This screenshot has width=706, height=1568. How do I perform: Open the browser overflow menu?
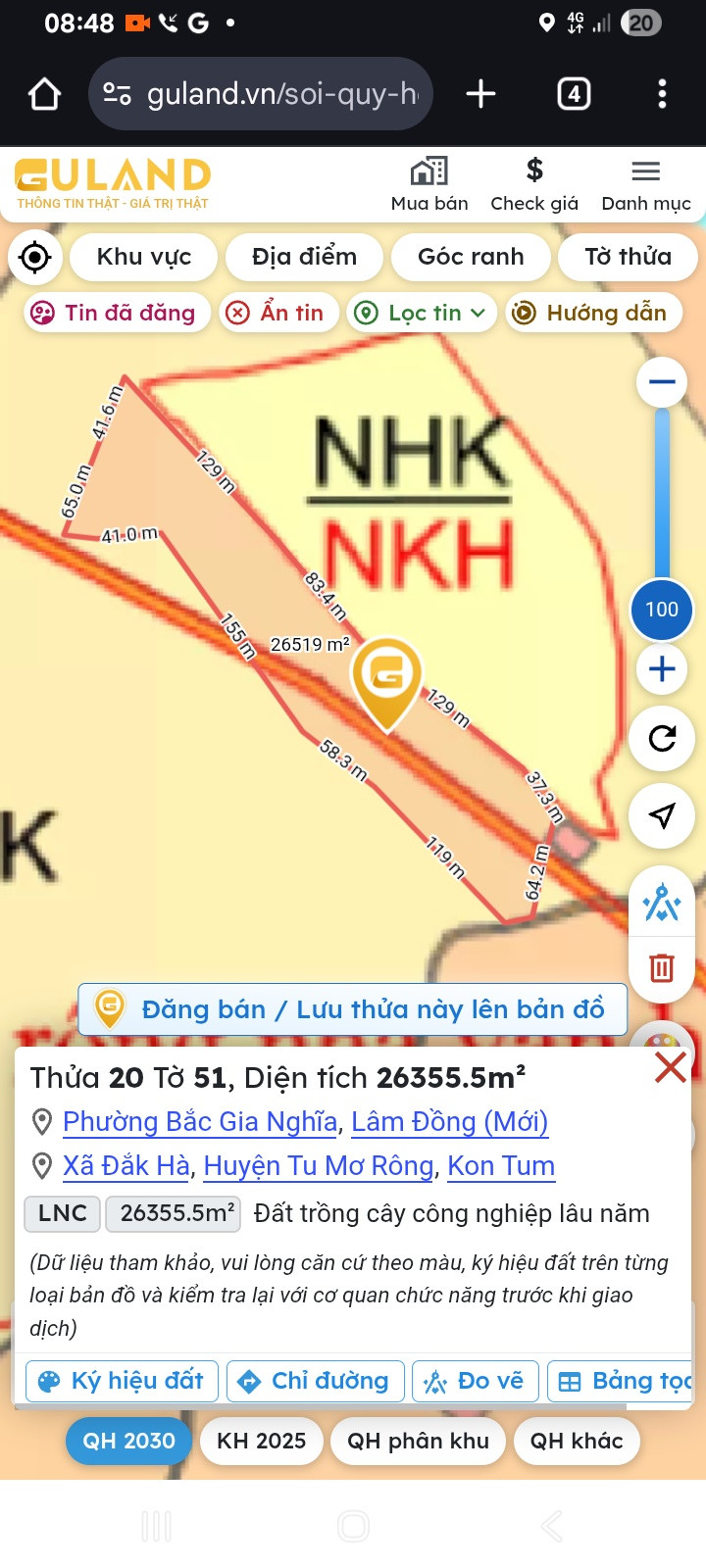[x=662, y=94]
